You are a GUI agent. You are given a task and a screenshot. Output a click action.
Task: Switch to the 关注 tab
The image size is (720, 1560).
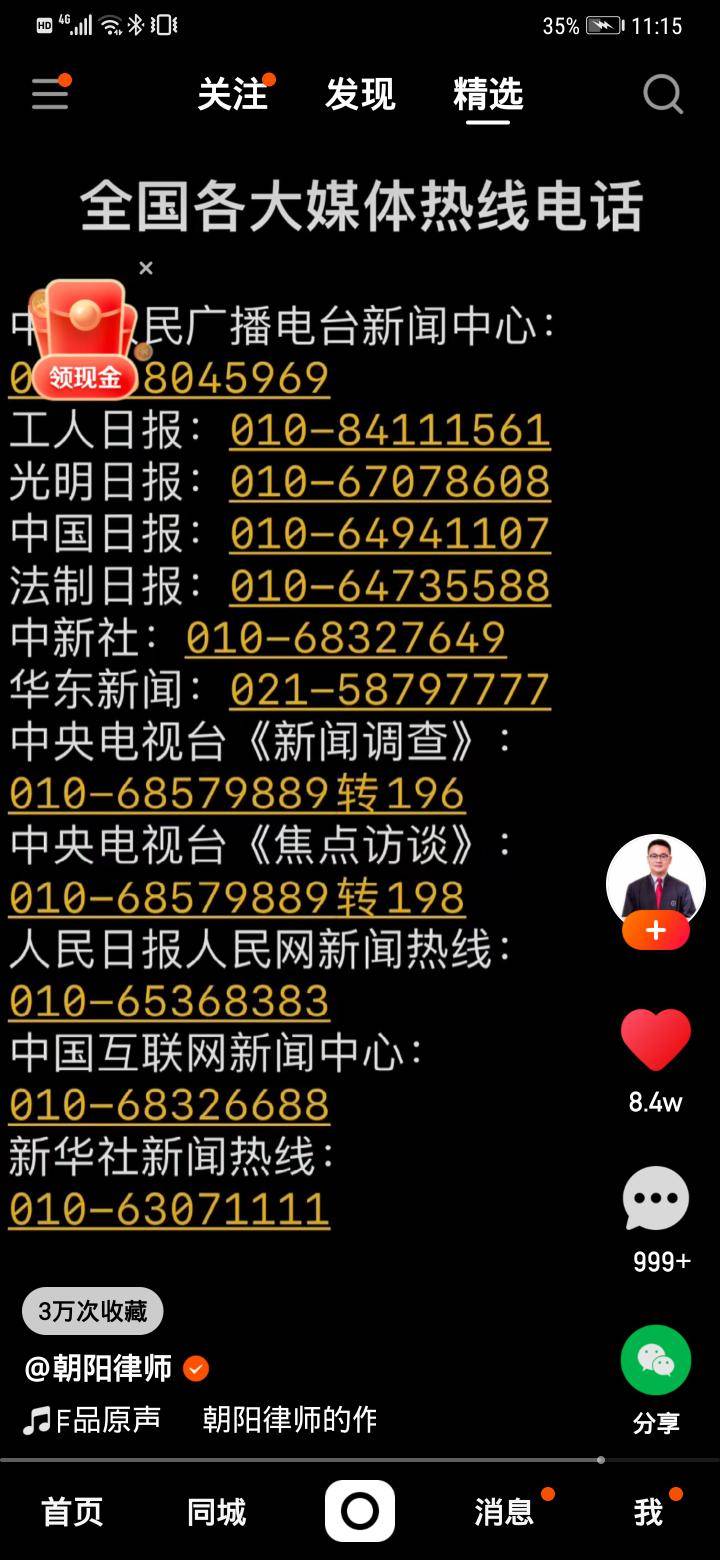[x=233, y=95]
